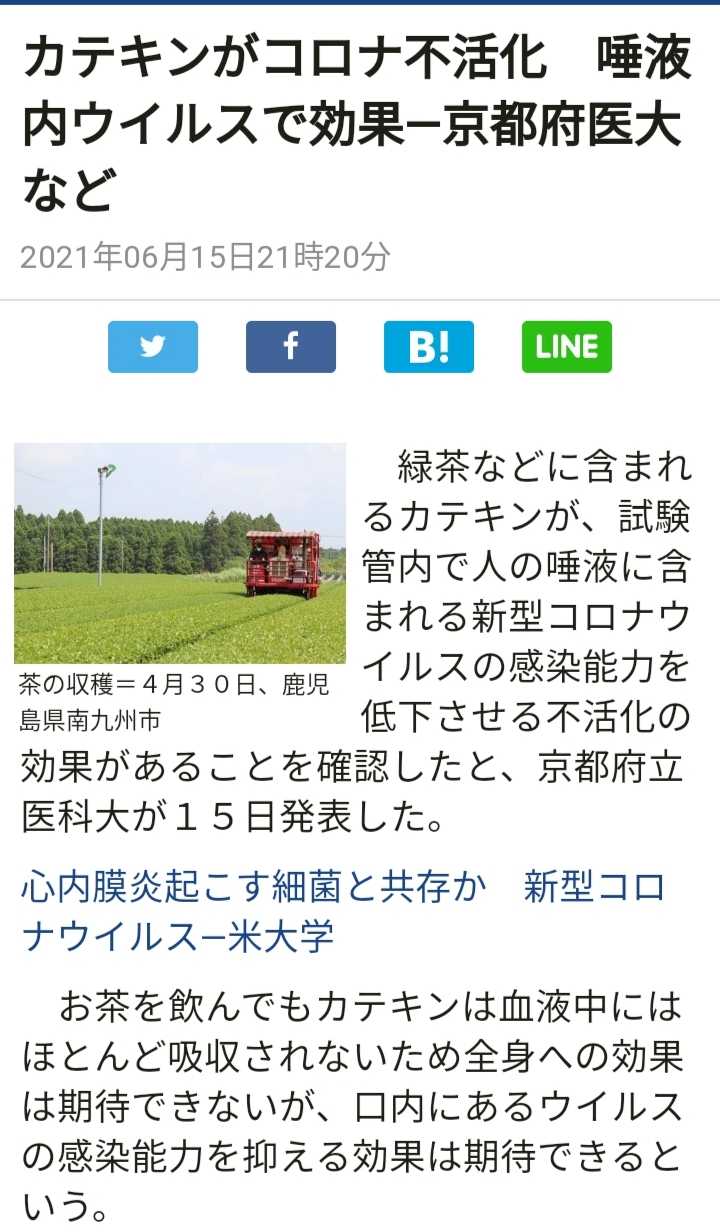Share the article on Twitter
Image resolution: width=720 pixels, height=1232 pixels.
[x=153, y=347]
